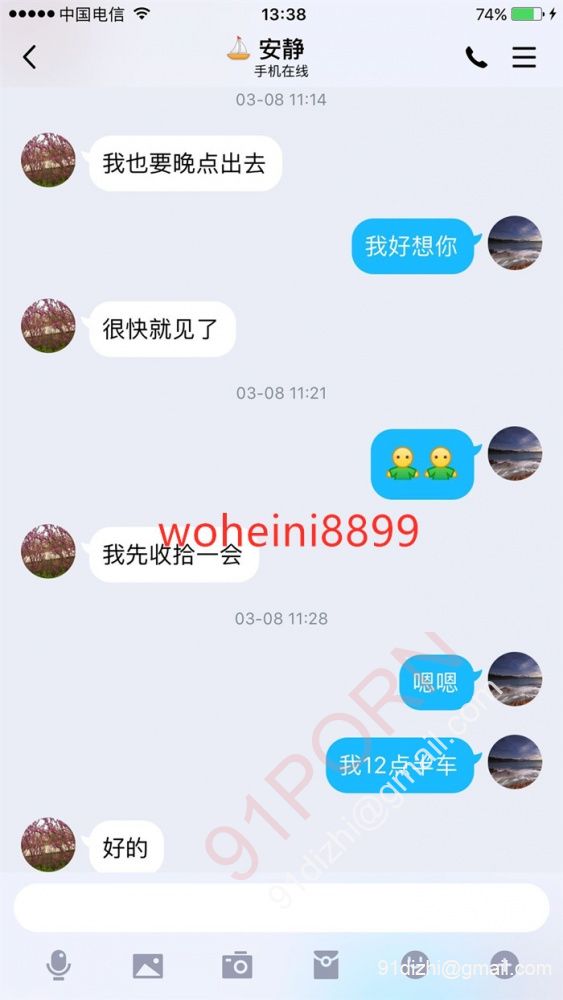Open the chat settings menu

[524, 57]
